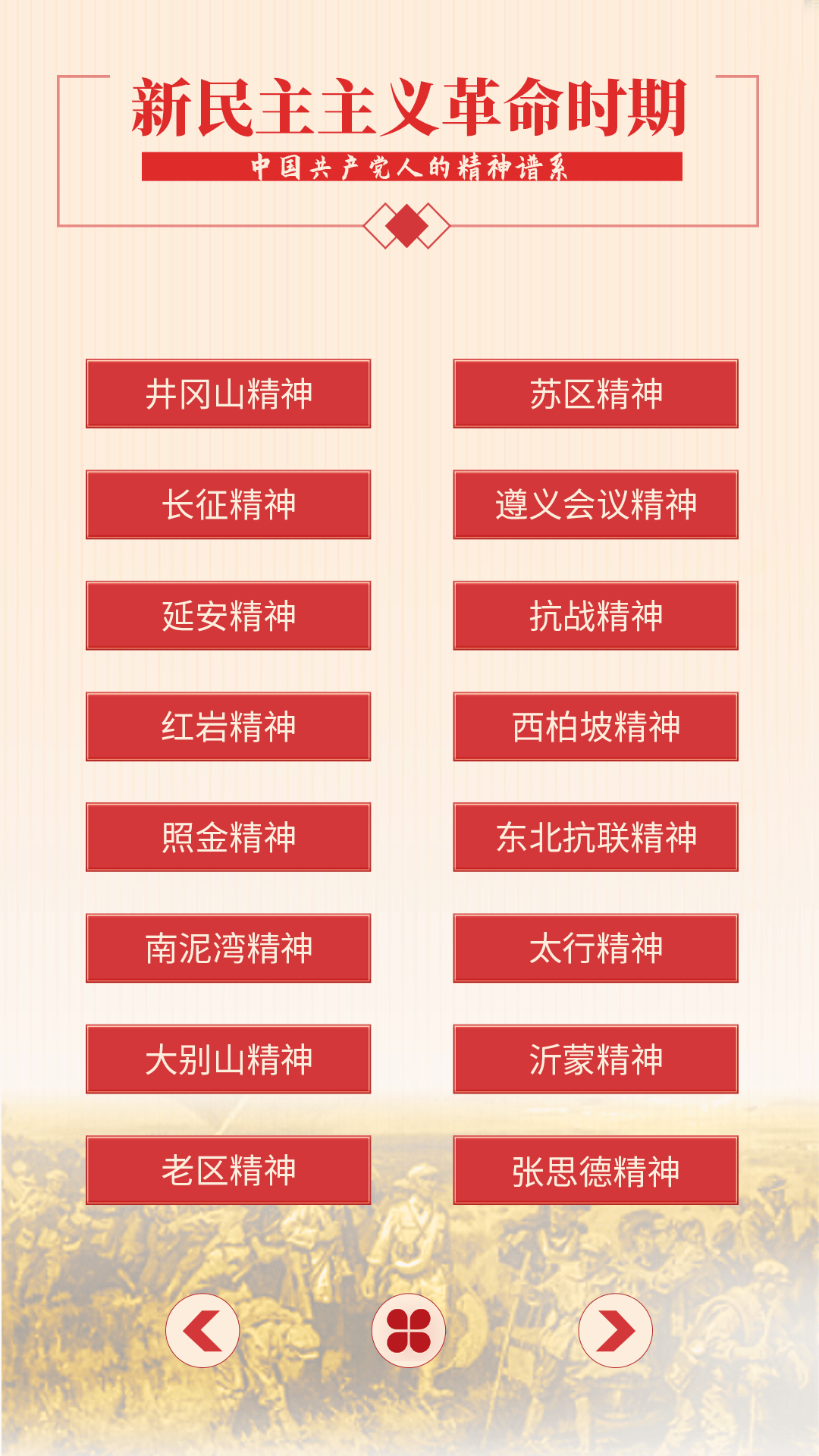Open 南泥湾精神
819x1456 pixels.
point(228,948)
